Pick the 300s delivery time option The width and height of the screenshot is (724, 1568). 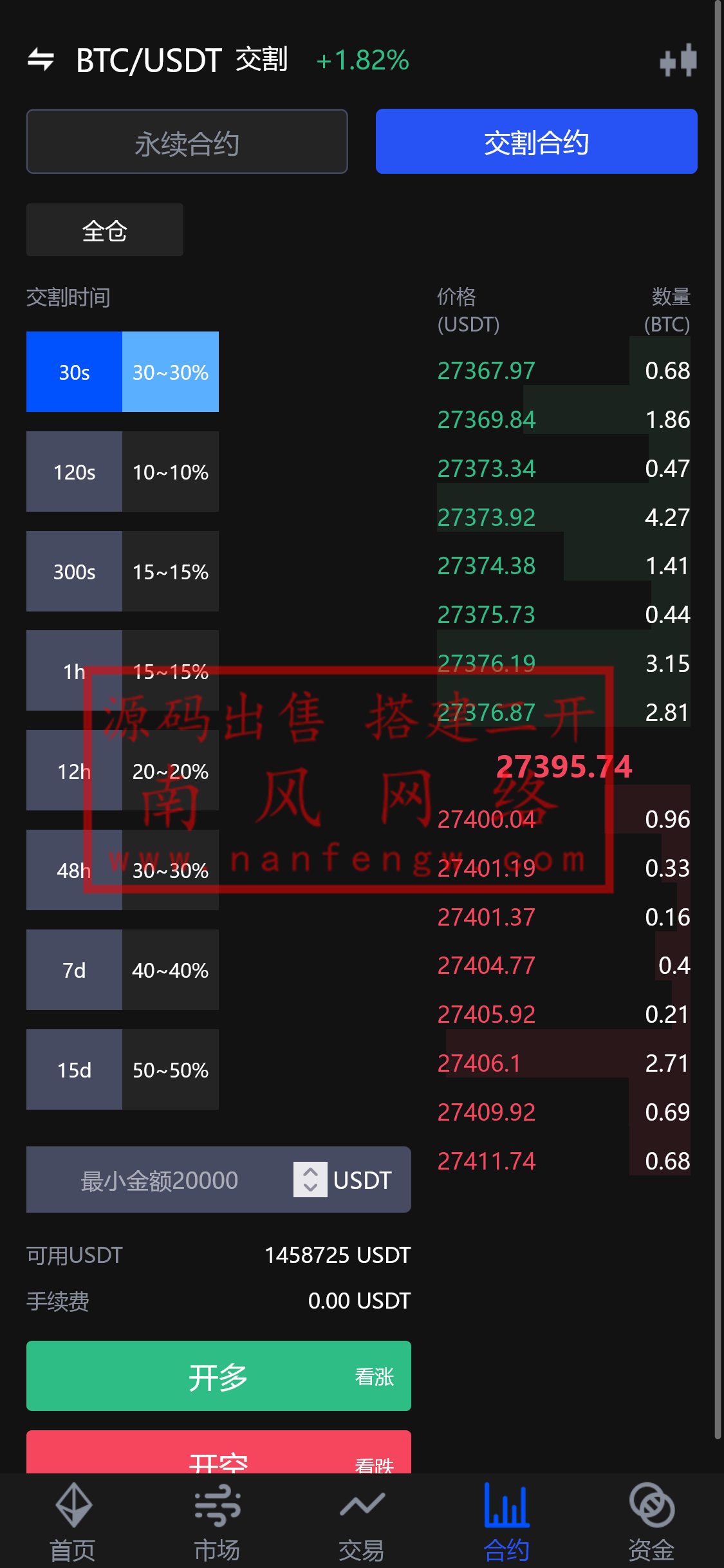[x=122, y=572]
